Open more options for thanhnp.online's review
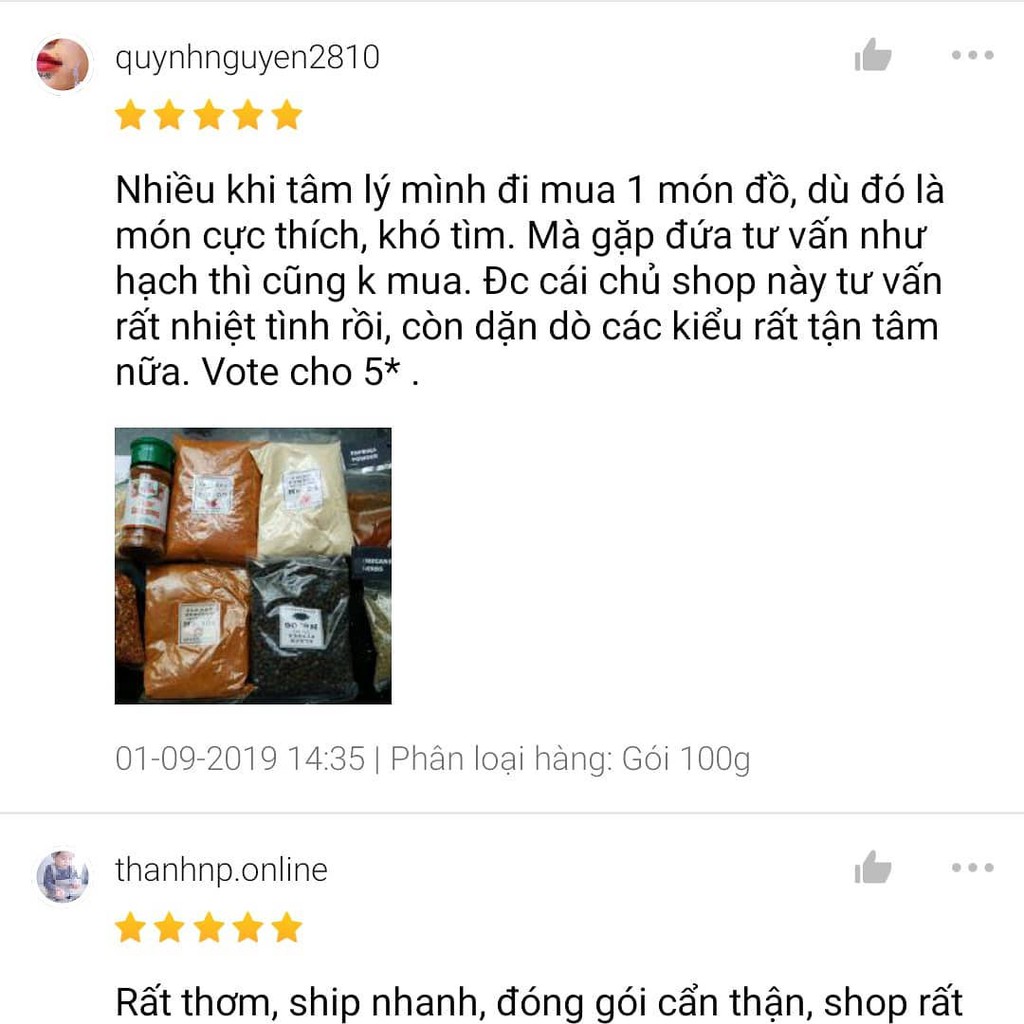The width and height of the screenshot is (1024, 1024). [x=972, y=868]
